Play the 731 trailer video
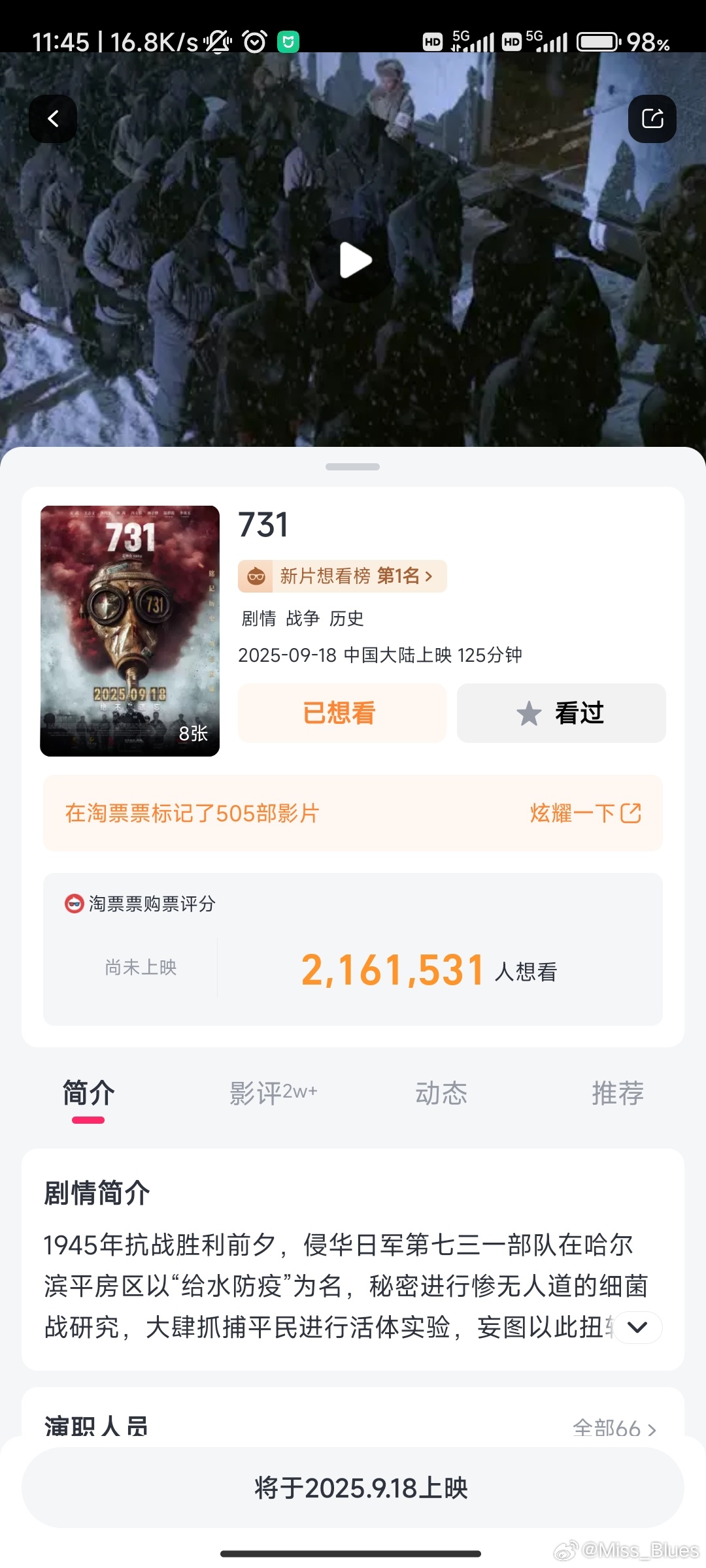Screen dimensions: 706x1568 point(354,261)
